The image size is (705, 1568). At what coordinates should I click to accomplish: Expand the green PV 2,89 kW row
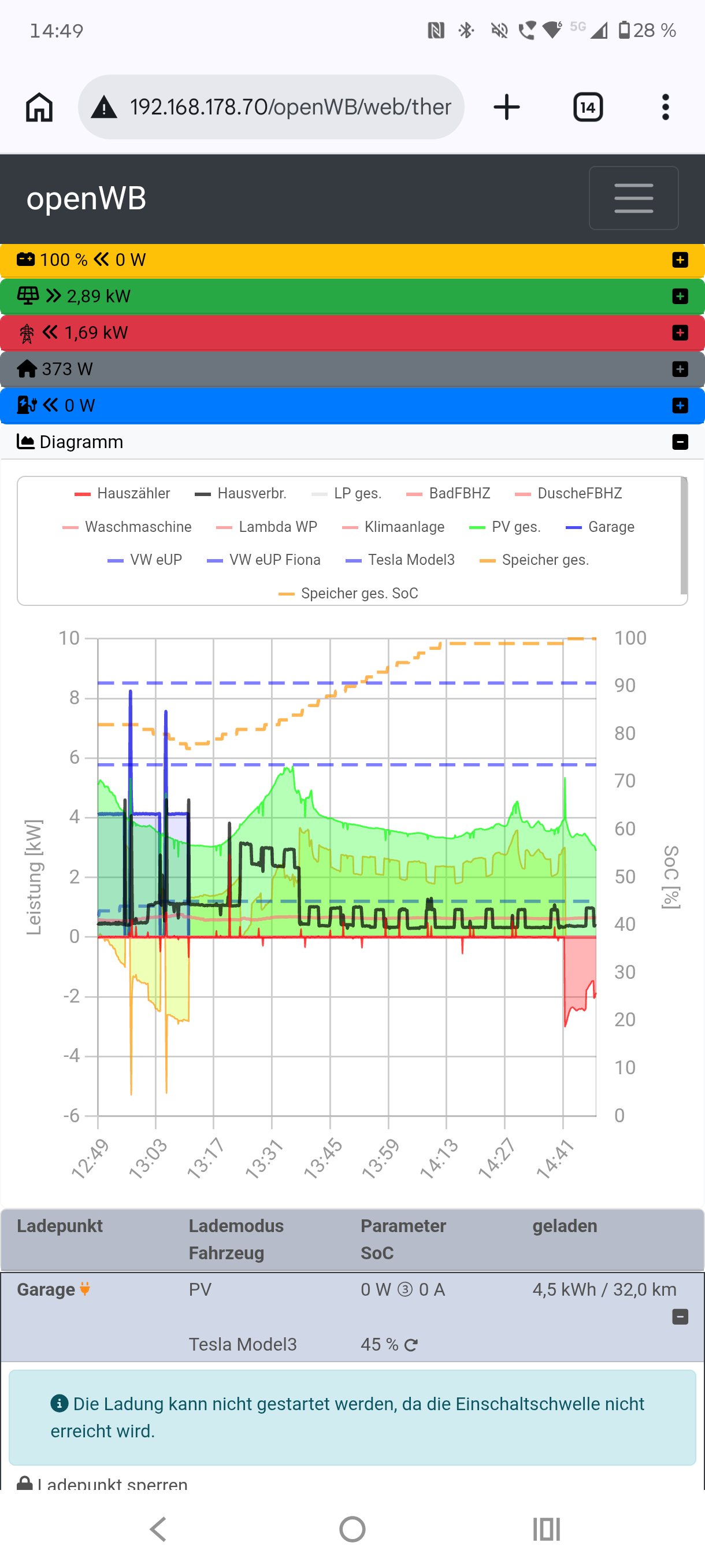click(680, 297)
